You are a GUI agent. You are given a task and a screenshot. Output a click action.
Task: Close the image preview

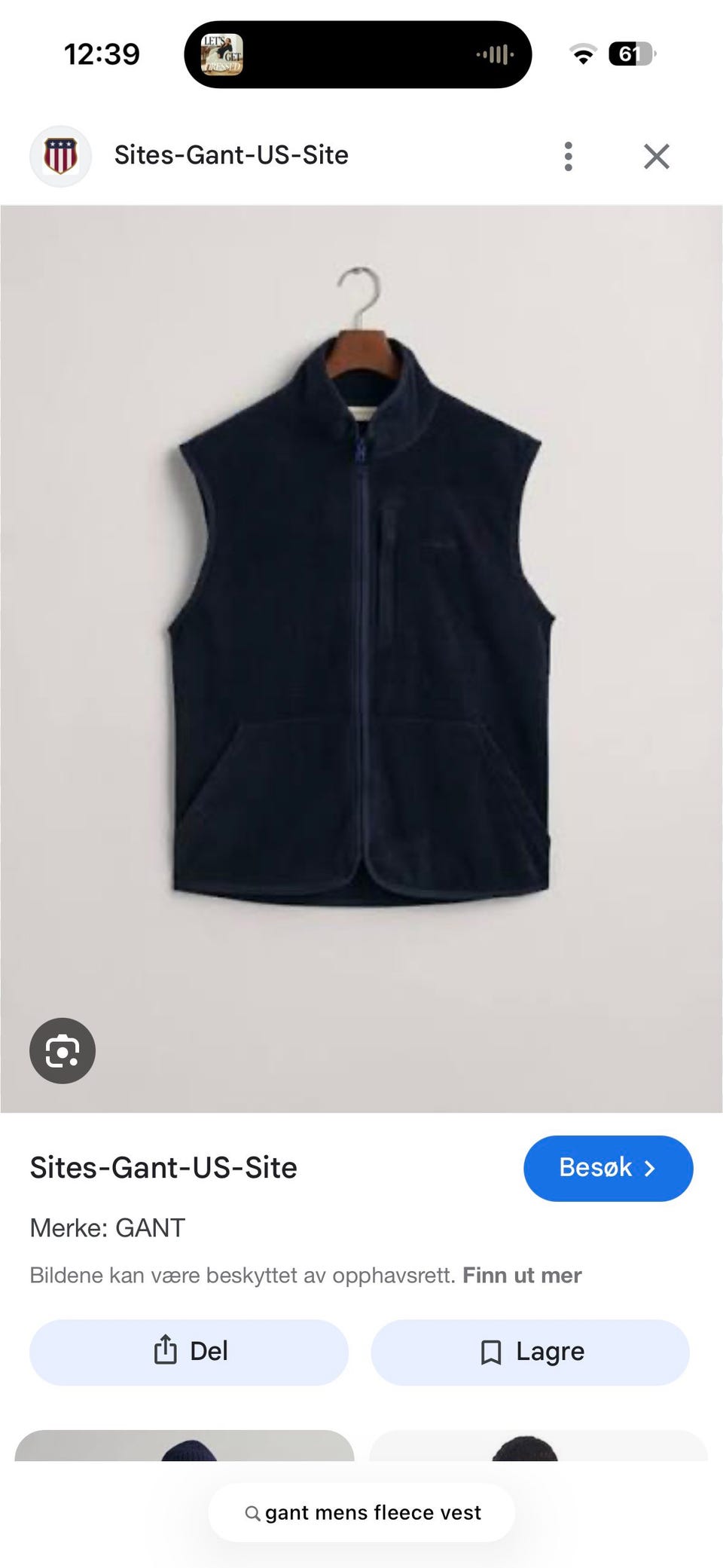tap(657, 157)
